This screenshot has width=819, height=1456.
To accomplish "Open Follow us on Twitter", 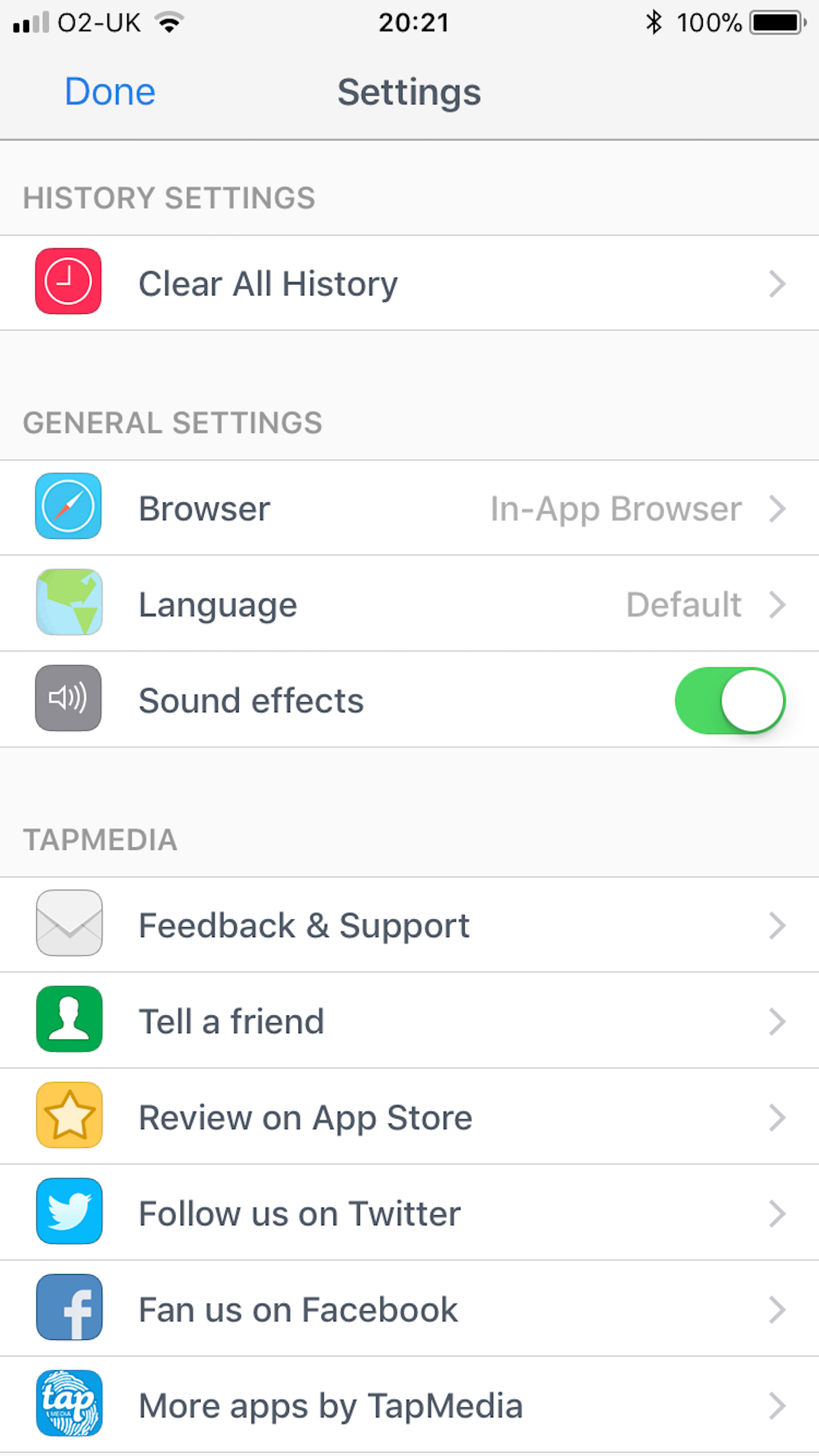I will tap(409, 1213).
